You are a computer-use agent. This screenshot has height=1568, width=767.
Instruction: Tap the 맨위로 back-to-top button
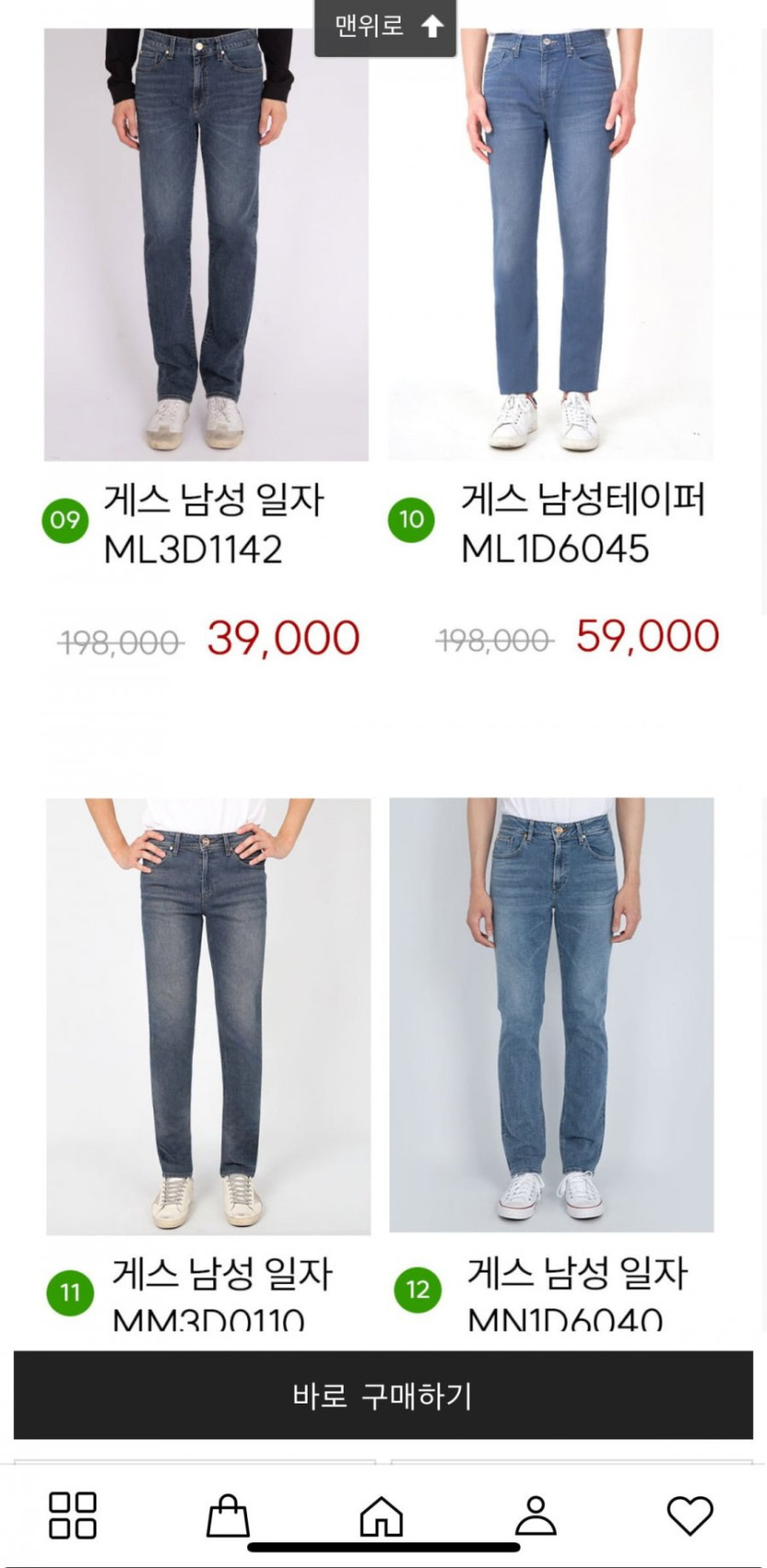pos(385,28)
